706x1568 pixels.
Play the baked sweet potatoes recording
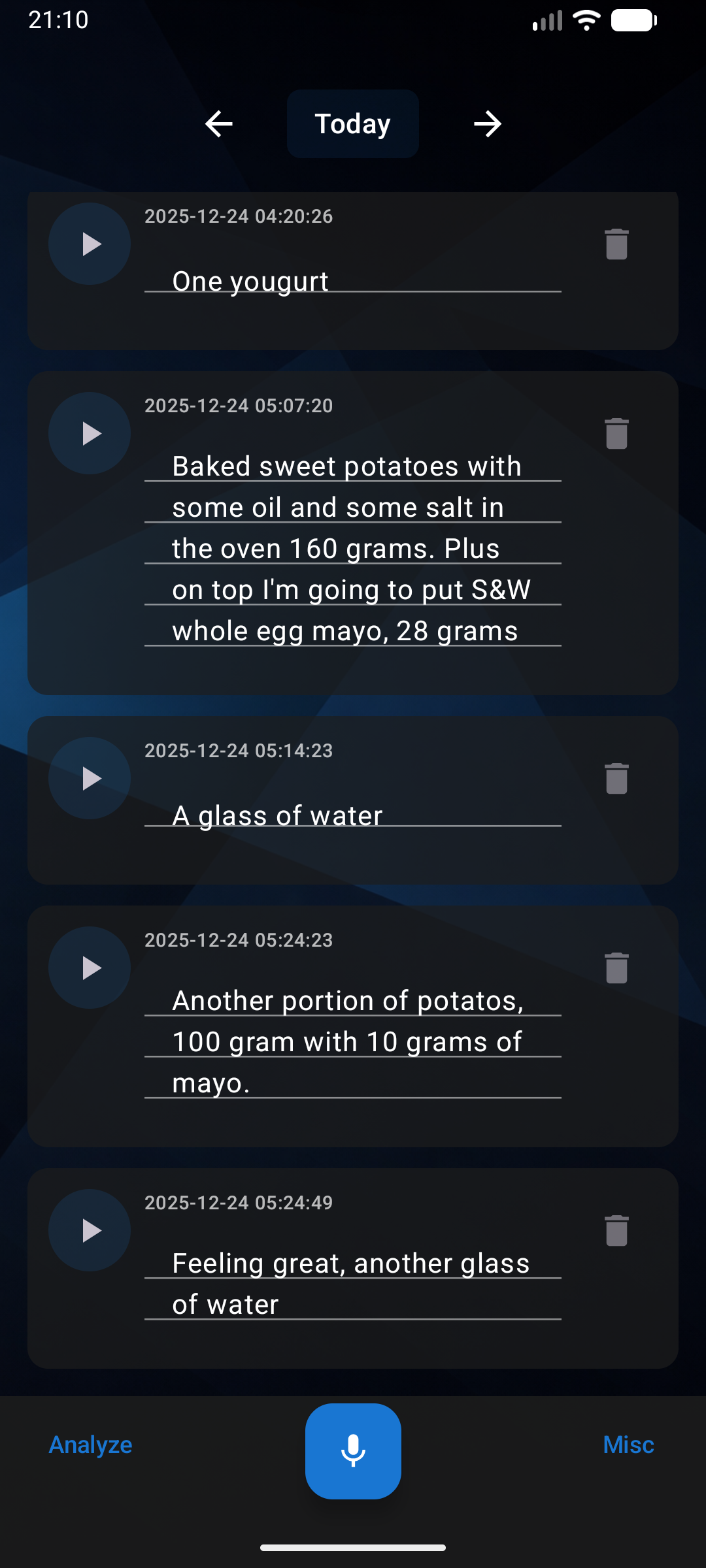(90, 433)
